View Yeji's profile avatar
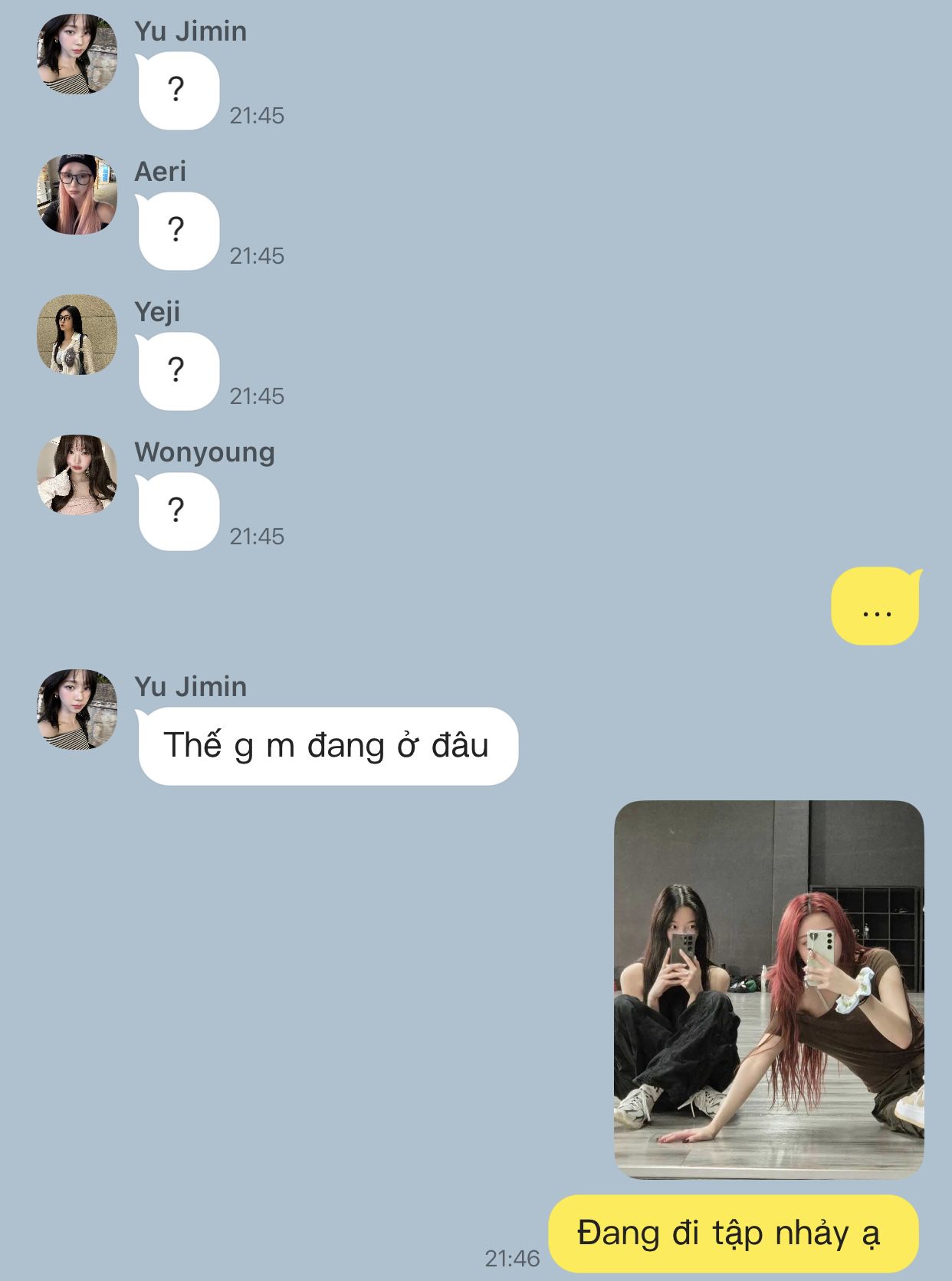 coord(77,334)
